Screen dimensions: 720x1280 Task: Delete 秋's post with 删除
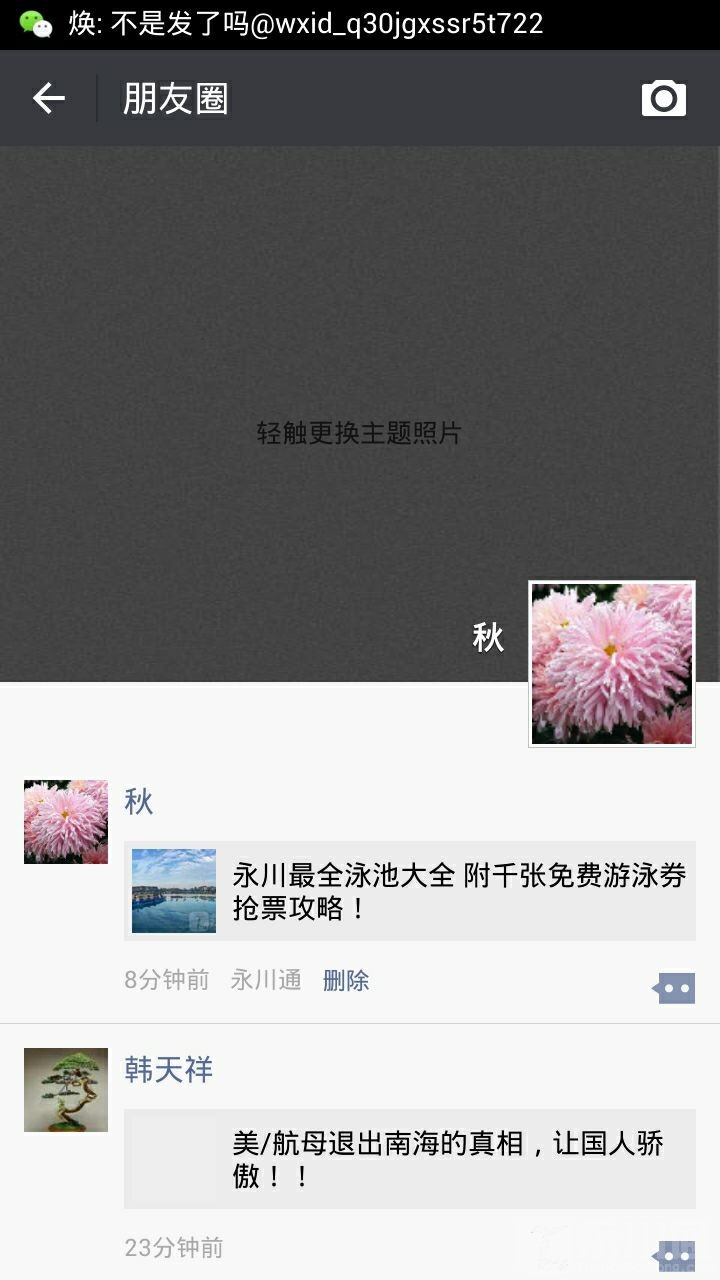pos(346,980)
